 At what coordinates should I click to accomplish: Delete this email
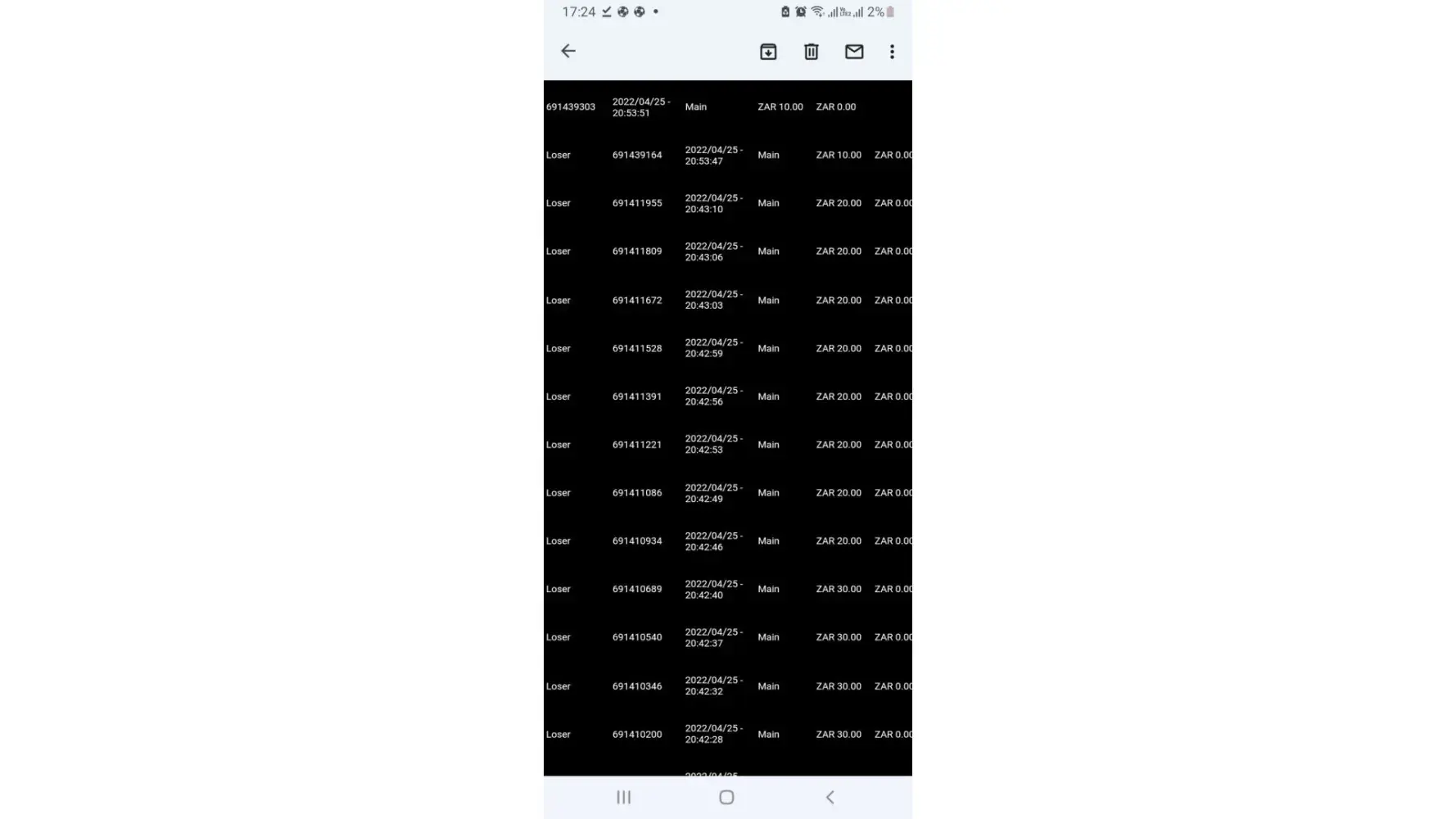click(x=811, y=52)
